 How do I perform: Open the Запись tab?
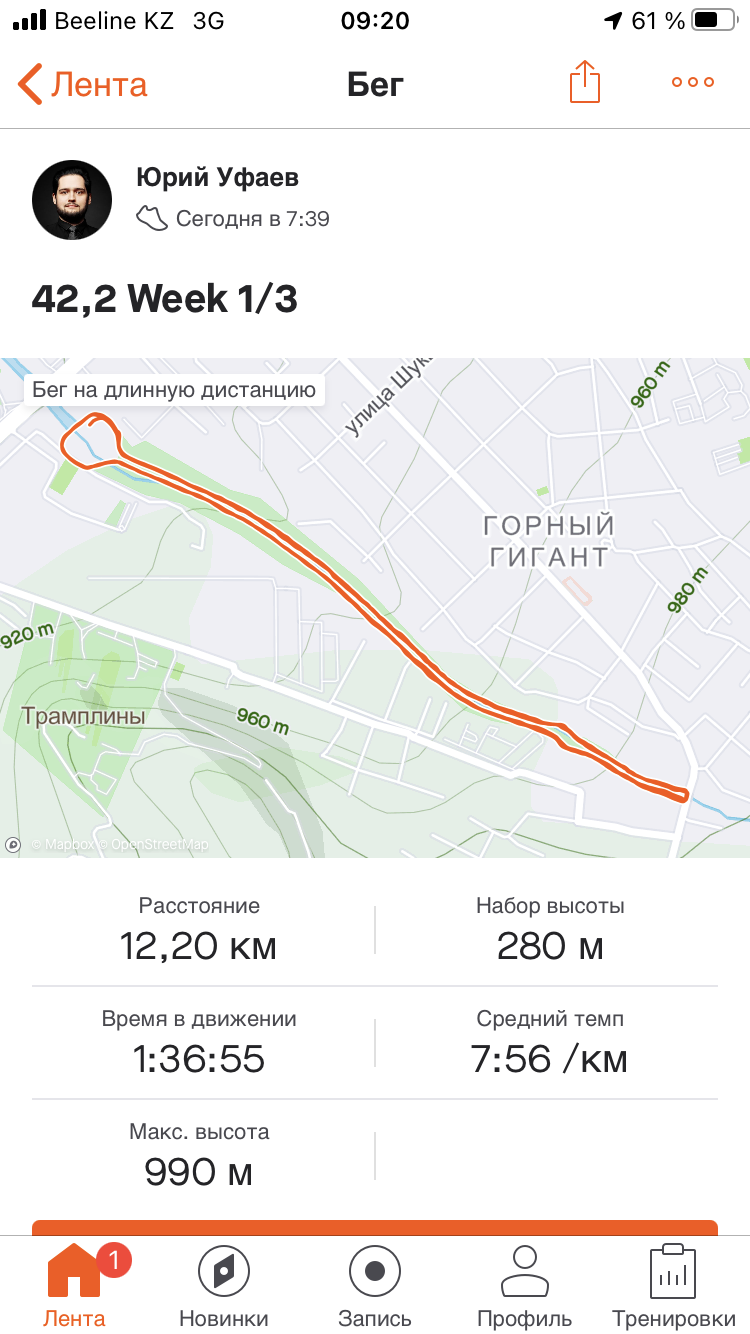[375, 1285]
